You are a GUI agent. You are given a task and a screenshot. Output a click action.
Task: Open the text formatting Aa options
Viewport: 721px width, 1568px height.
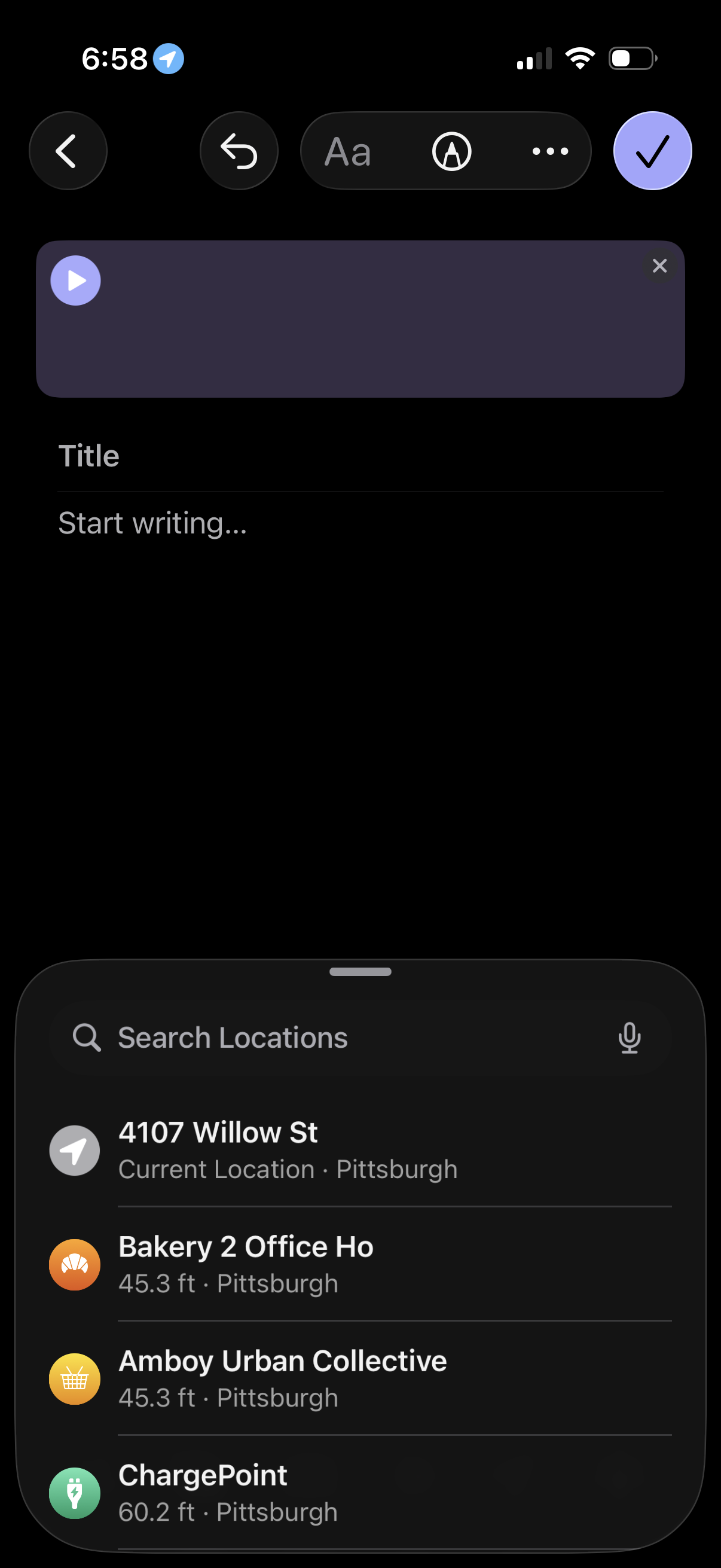(349, 151)
